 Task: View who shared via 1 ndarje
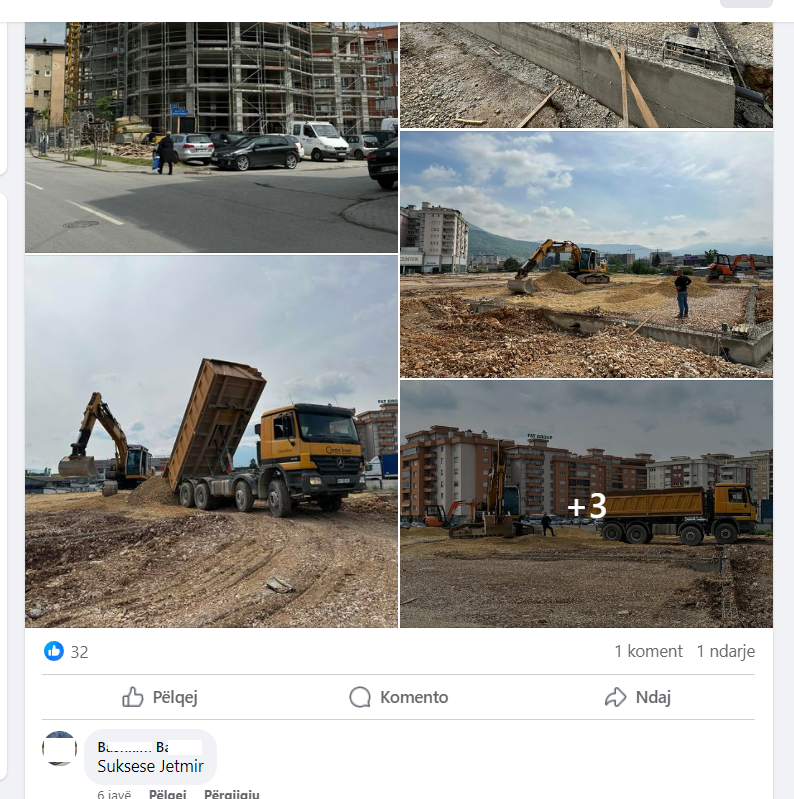pyautogui.click(x=725, y=652)
